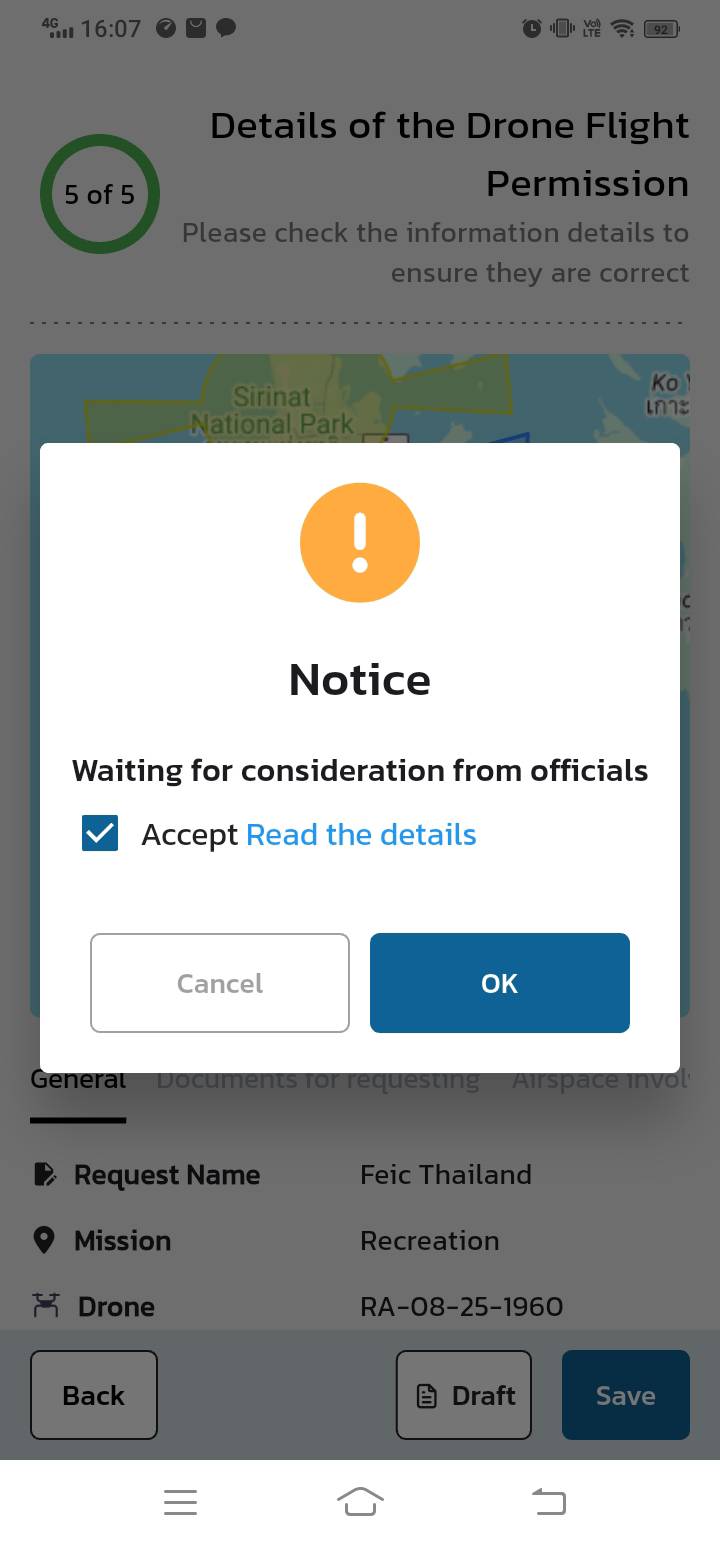Viewport: 720px width, 1544px height.
Task: Tap the system back button
Action: pos(548,1501)
